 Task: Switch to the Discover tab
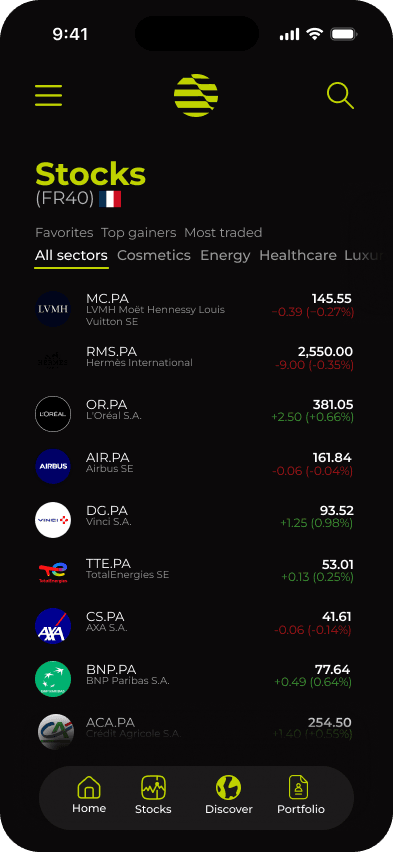point(228,795)
